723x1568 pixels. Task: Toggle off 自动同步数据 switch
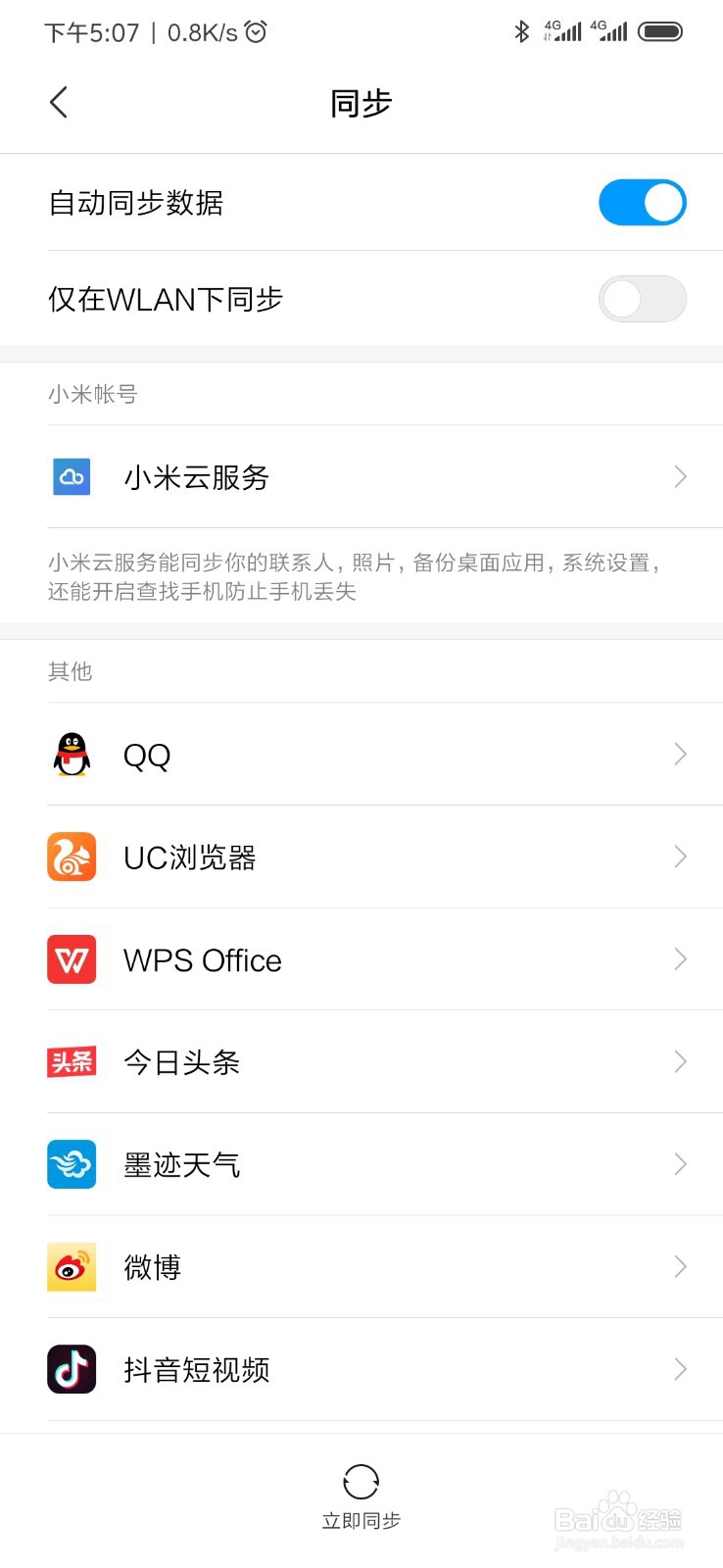coord(642,203)
